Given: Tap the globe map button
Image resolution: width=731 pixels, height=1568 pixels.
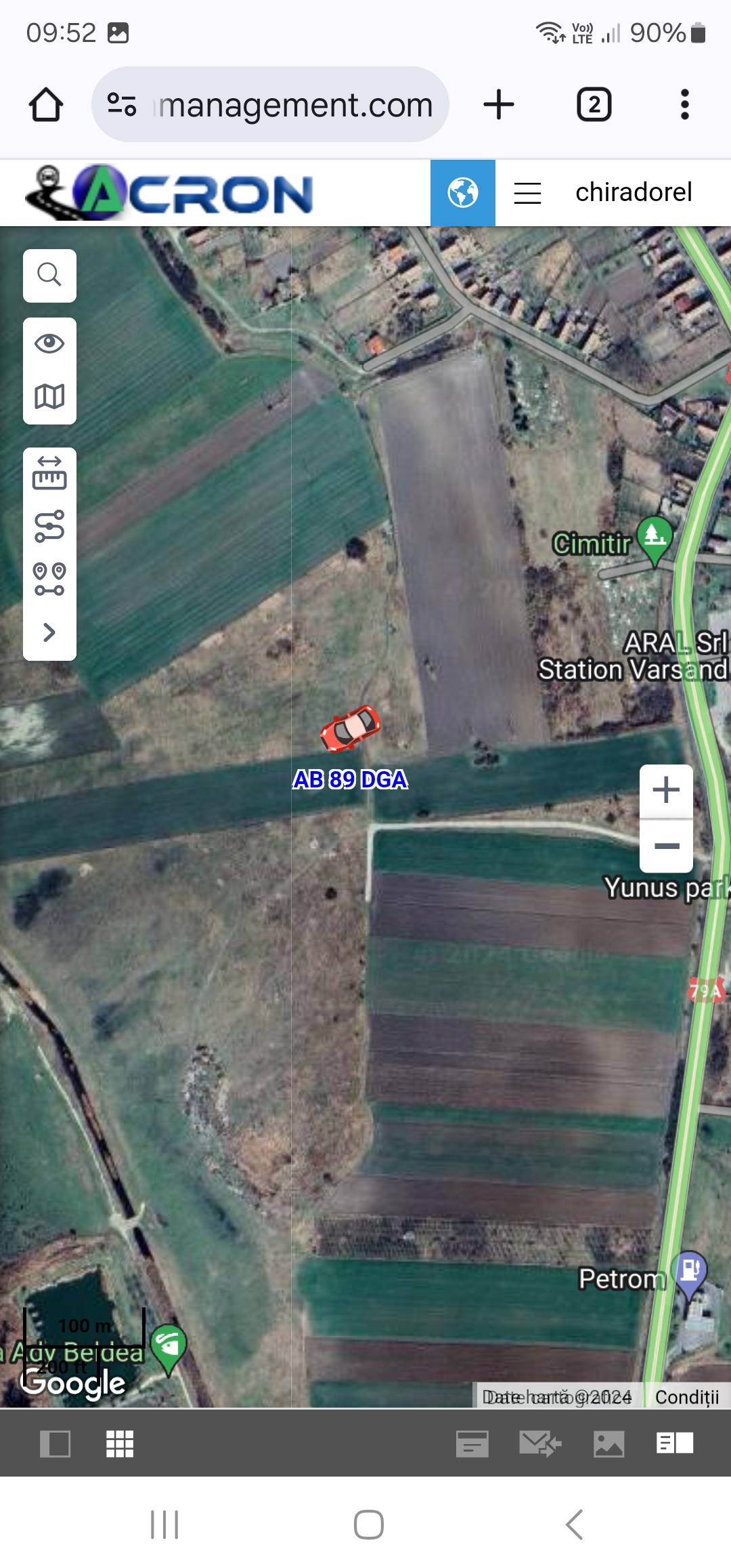Looking at the screenshot, I should [463, 192].
